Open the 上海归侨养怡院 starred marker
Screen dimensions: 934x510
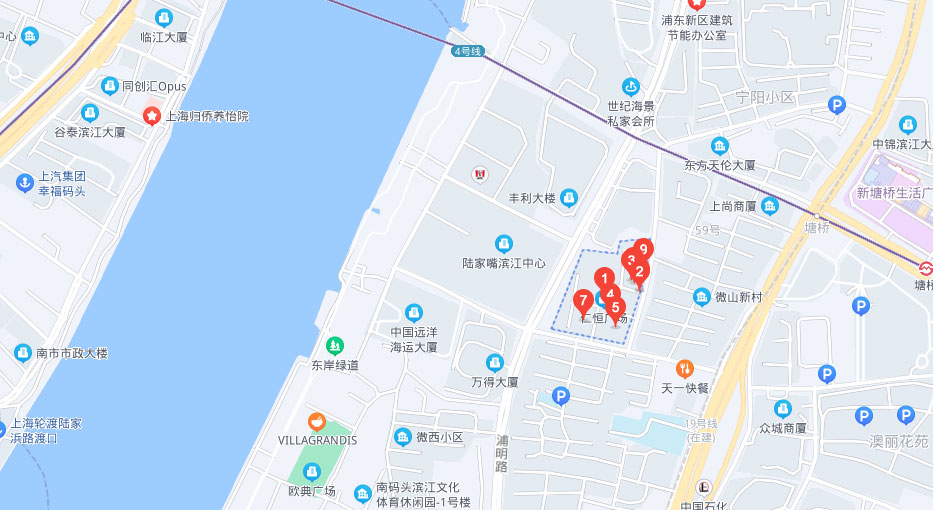point(151,116)
